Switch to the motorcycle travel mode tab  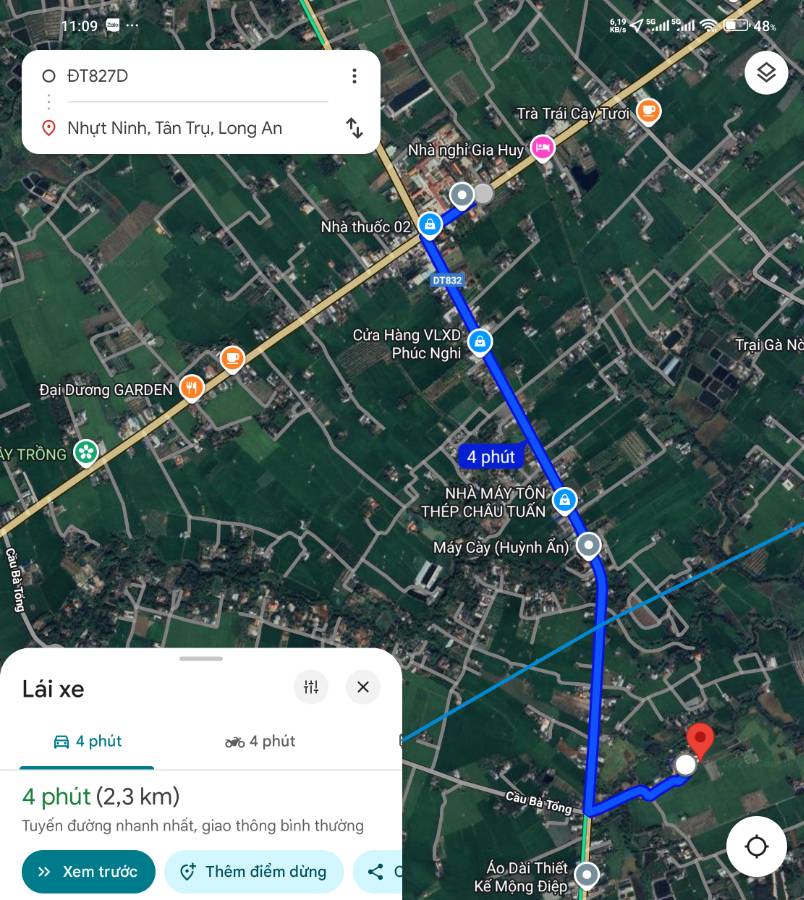(x=260, y=742)
